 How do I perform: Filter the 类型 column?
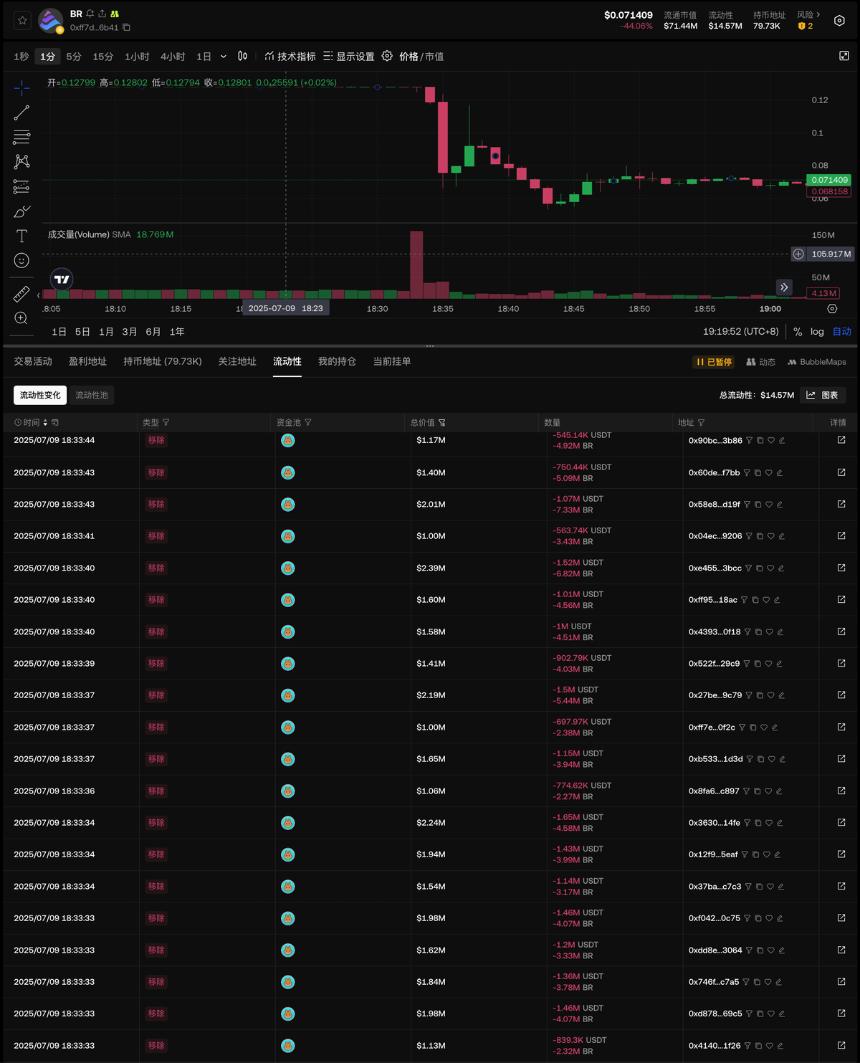166,423
